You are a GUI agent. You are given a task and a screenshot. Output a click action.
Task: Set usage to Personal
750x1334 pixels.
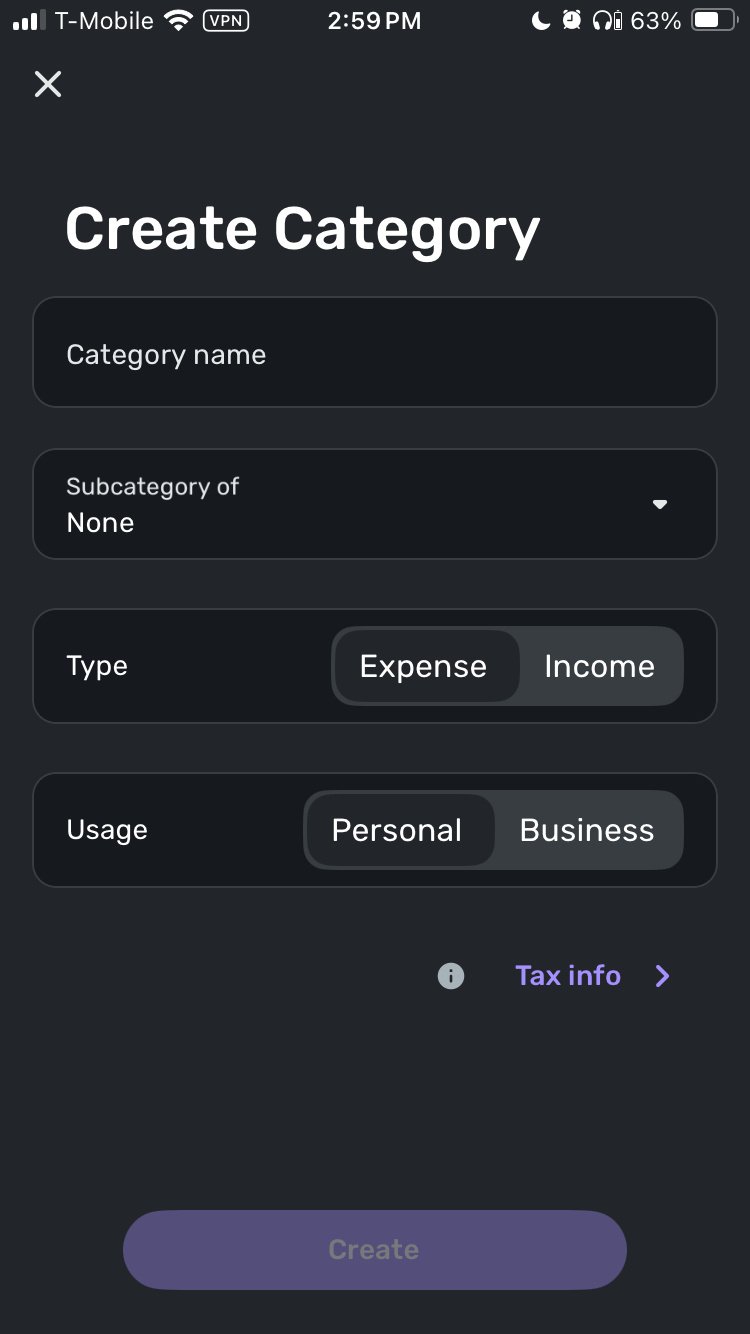click(398, 830)
